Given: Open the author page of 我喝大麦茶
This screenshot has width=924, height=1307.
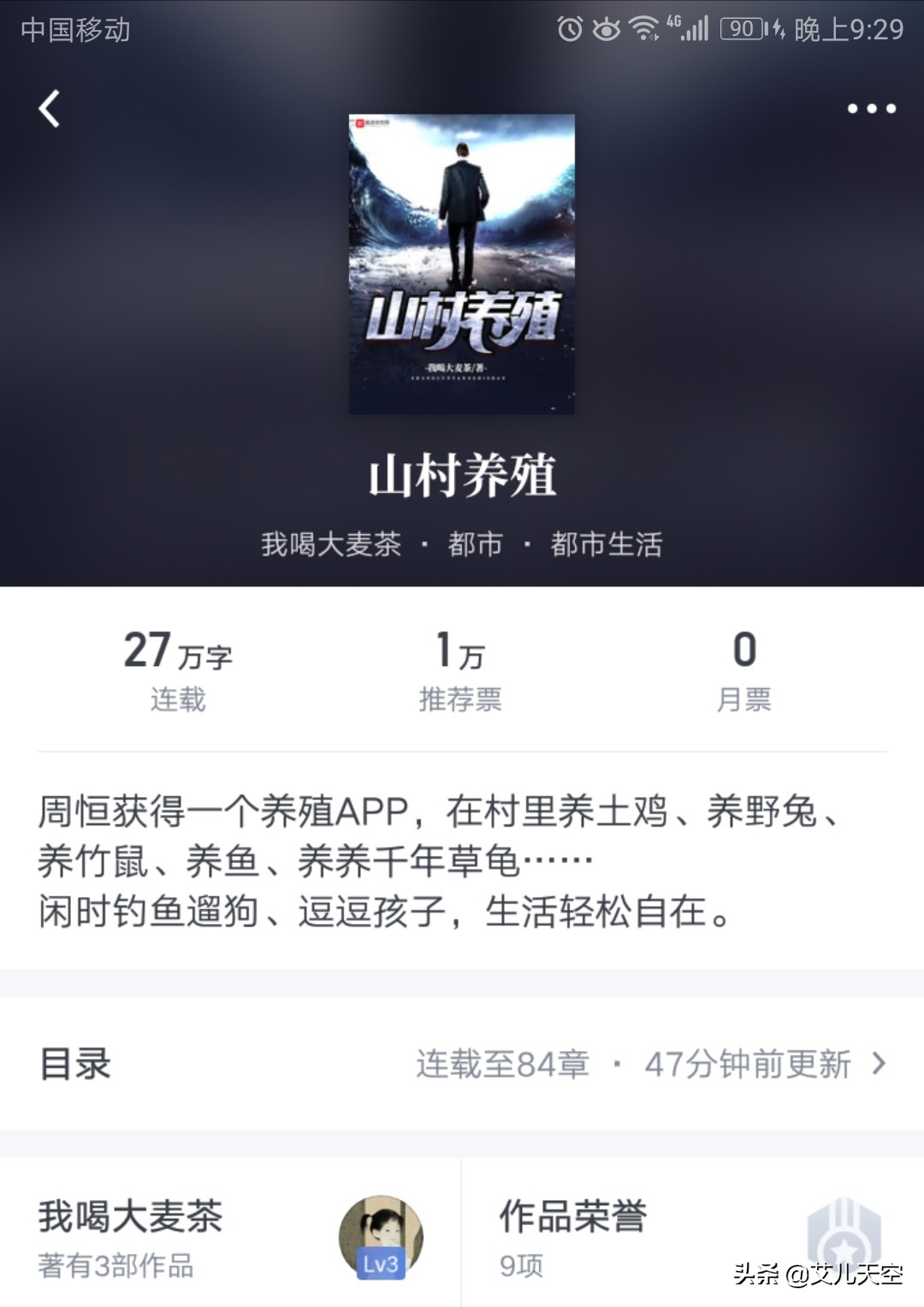Looking at the screenshot, I should 128,1220.
